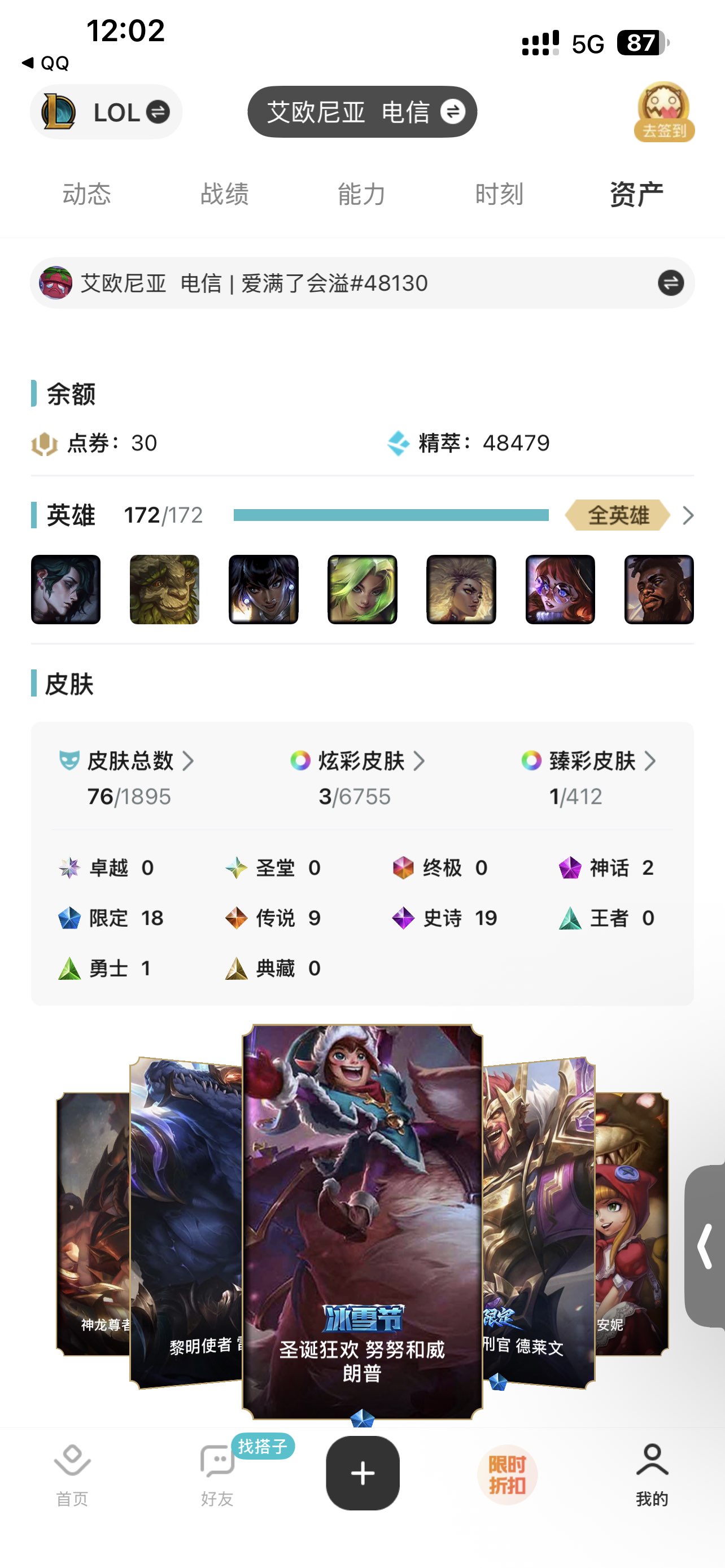
Task: Open 皮肤总数 skin list
Action: [x=130, y=761]
